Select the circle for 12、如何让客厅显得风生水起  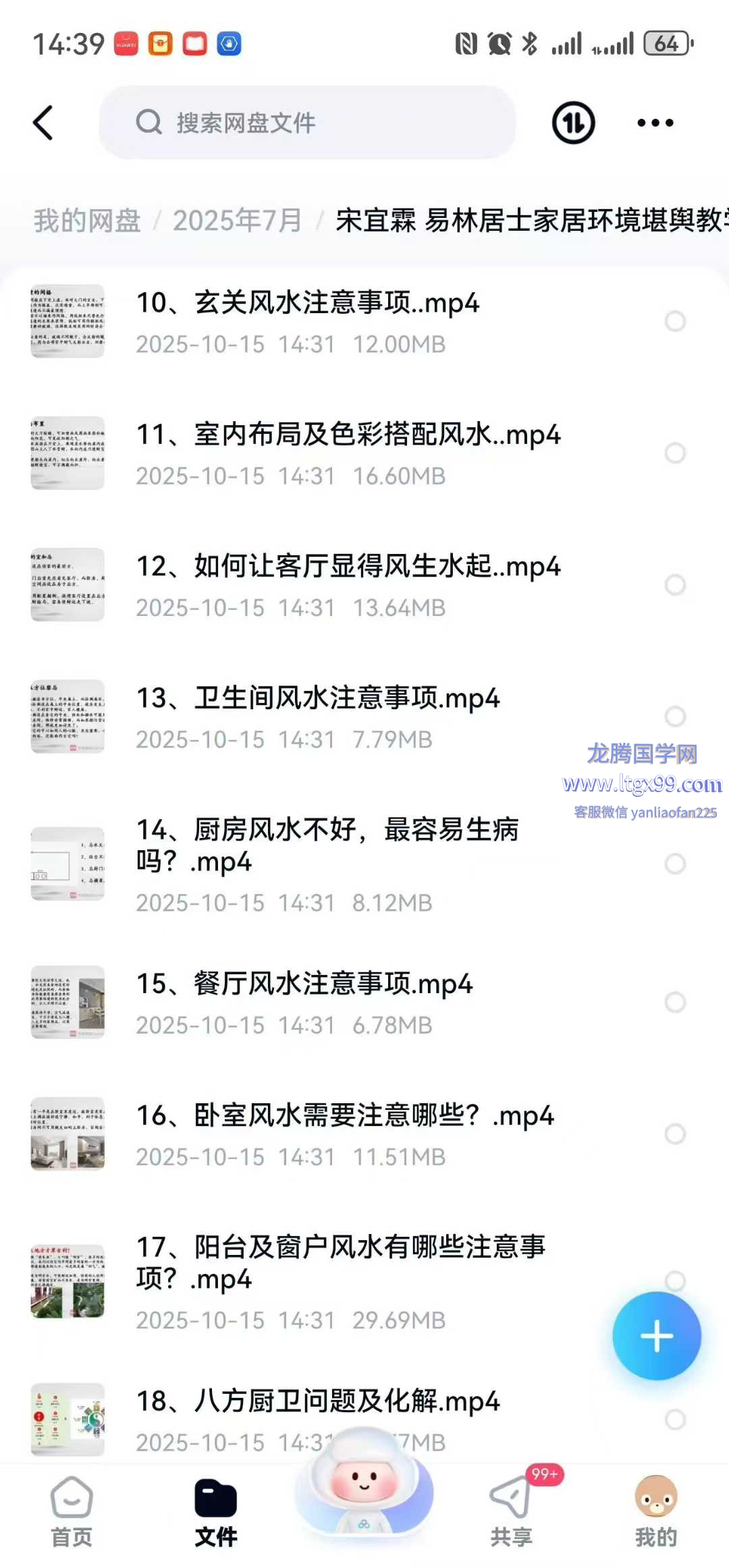pyautogui.click(x=675, y=585)
